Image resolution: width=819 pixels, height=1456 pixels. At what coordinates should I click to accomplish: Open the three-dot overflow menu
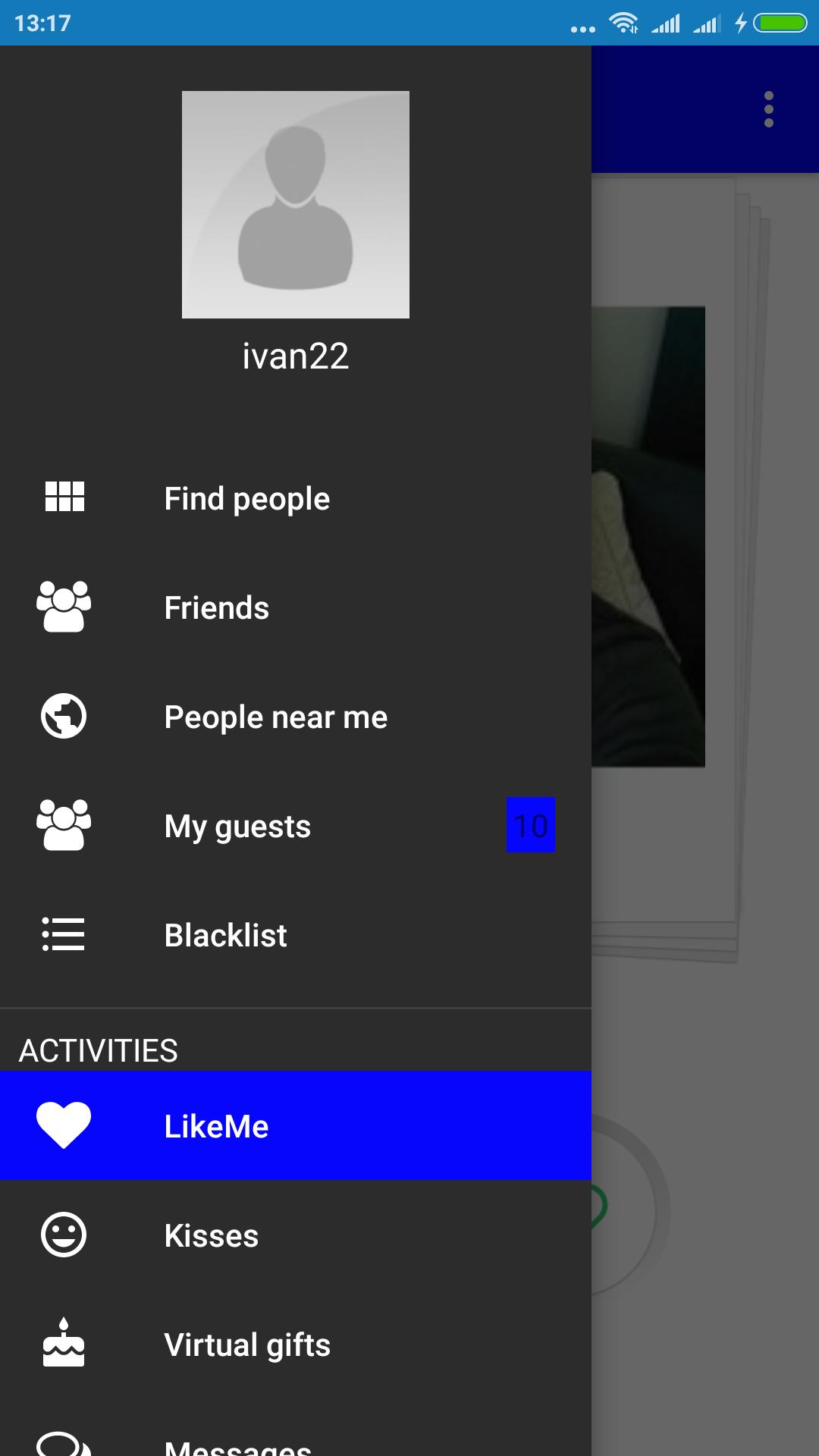point(769,110)
